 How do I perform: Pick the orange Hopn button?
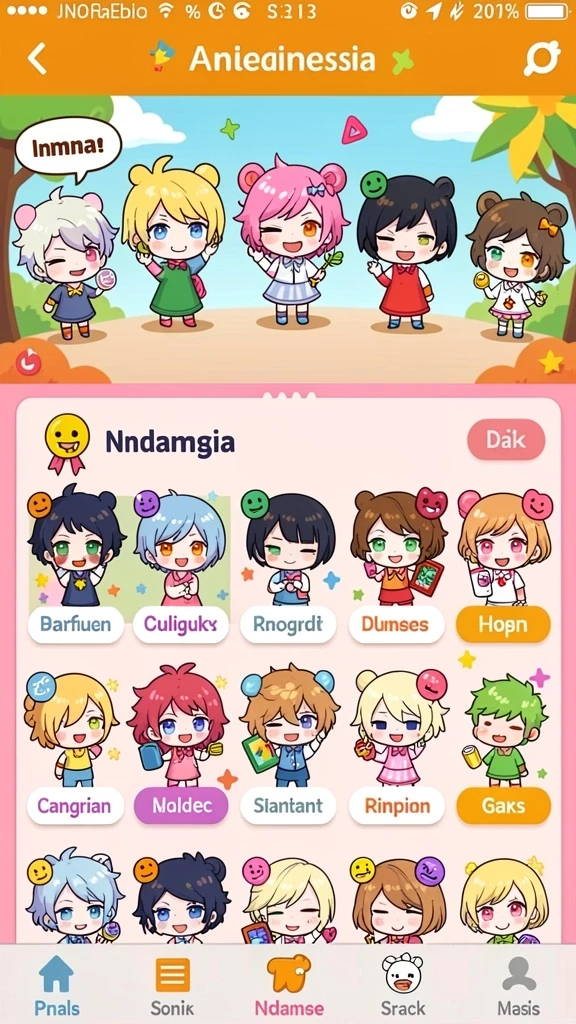(x=503, y=625)
